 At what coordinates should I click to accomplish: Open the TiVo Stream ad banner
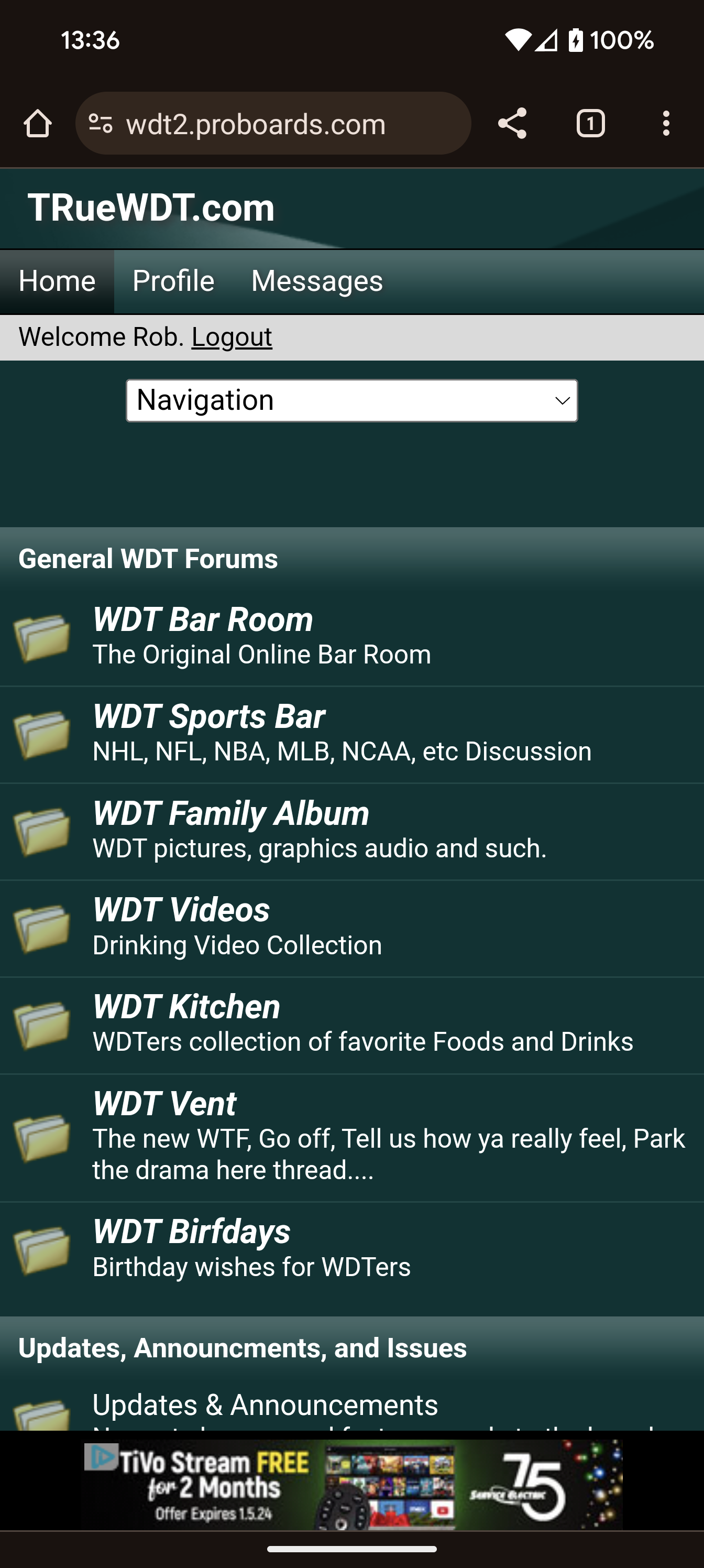(351, 1485)
